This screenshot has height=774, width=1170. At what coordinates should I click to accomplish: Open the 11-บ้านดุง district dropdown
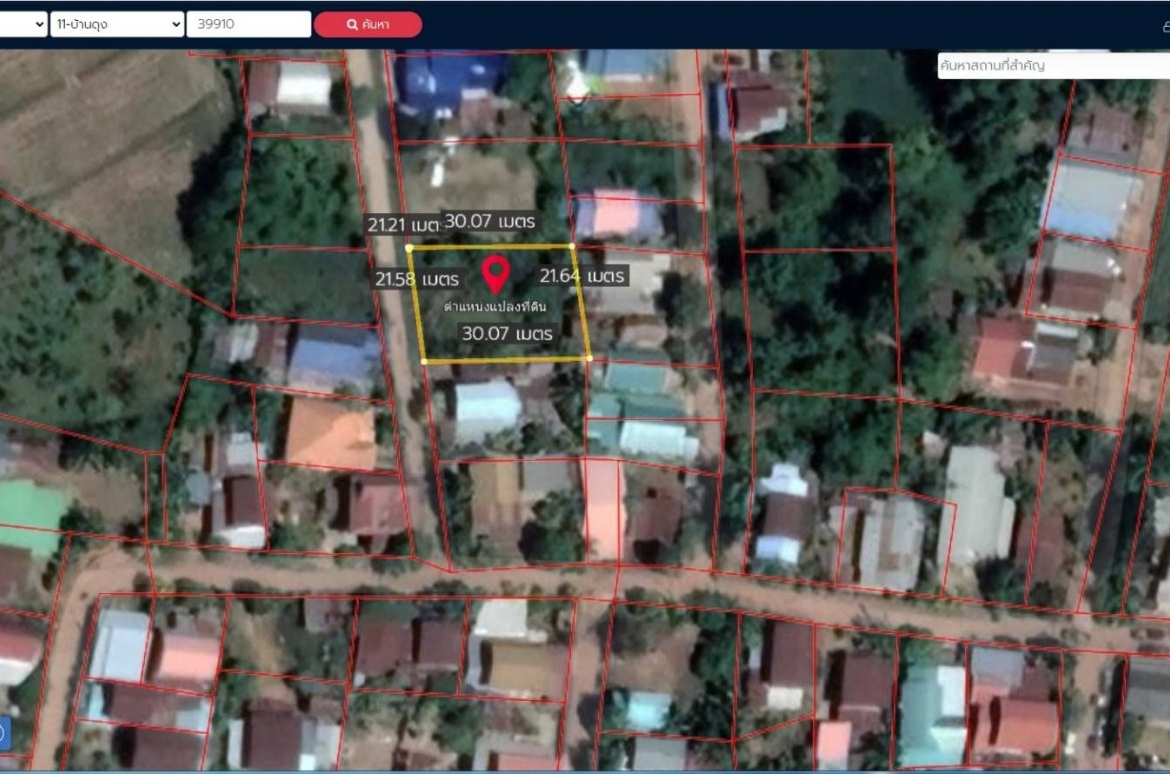tap(117, 24)
